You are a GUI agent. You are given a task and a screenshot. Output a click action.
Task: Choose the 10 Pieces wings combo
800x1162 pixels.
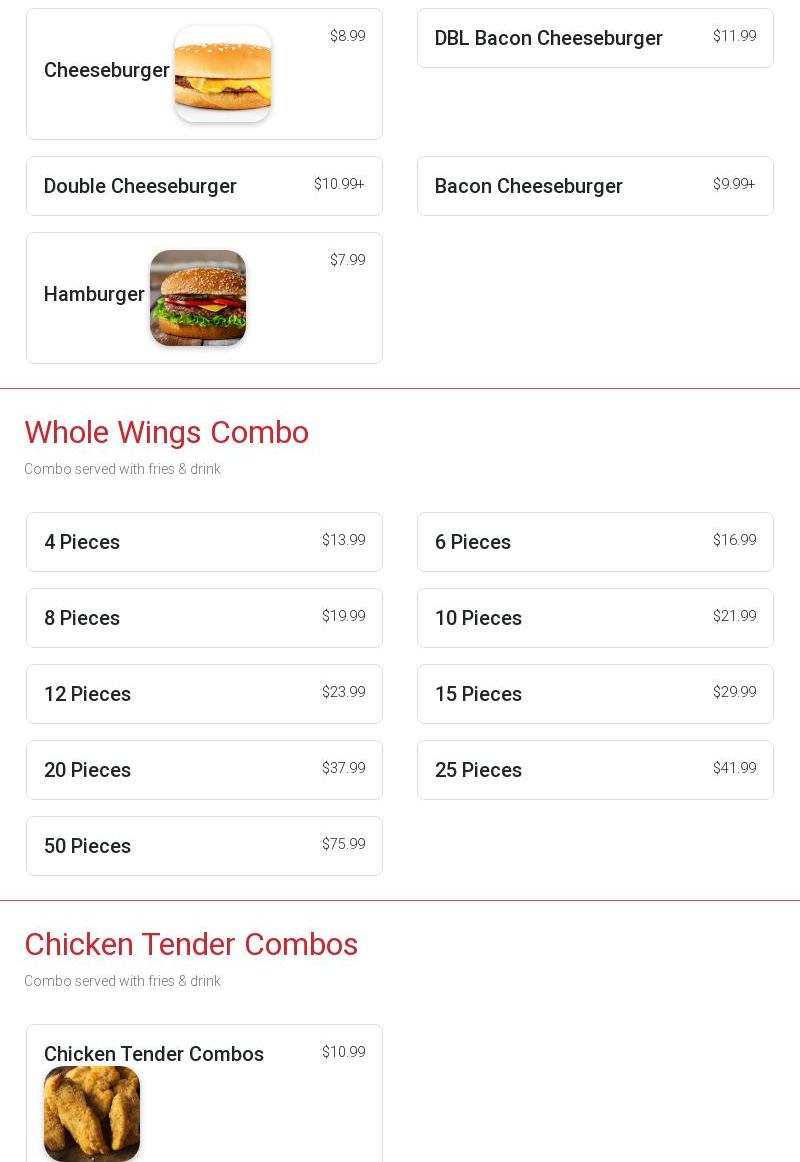[595, 618]
